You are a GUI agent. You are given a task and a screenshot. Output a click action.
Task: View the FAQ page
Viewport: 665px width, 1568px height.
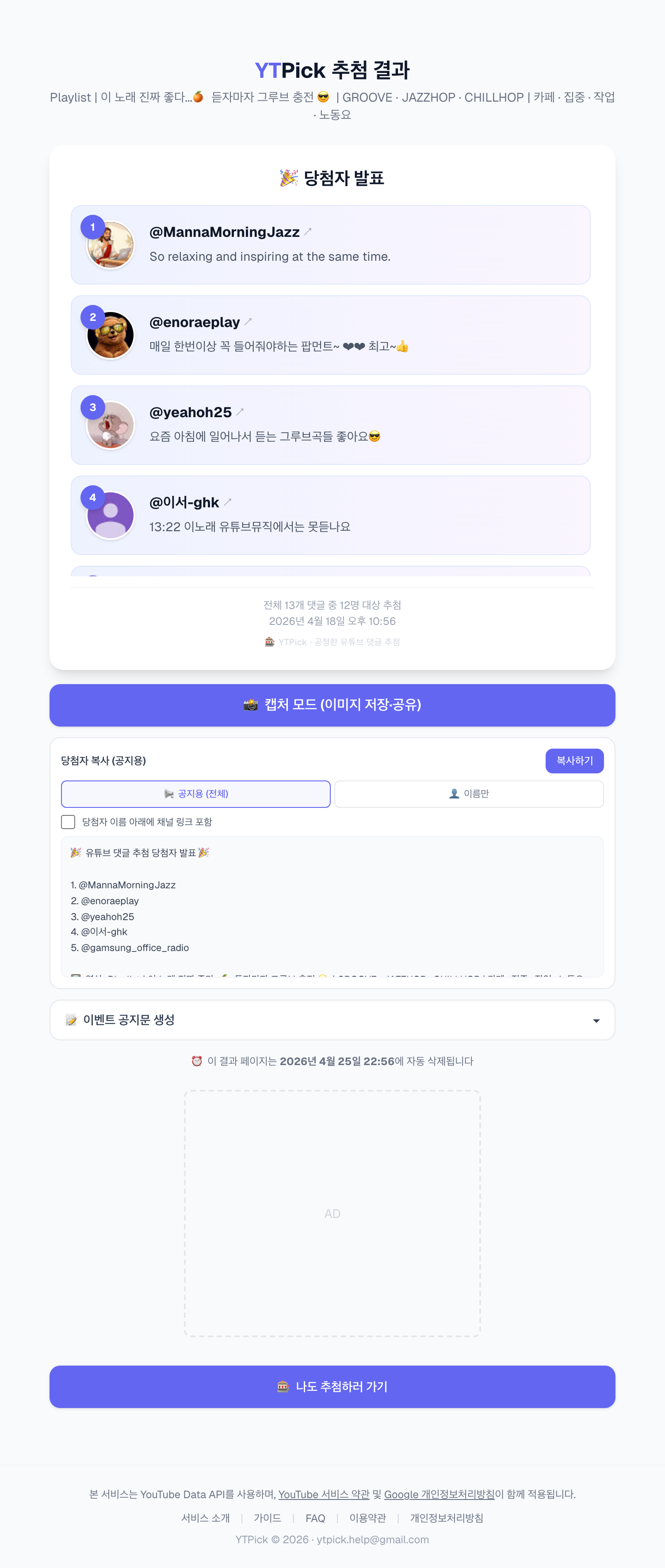315,1518
